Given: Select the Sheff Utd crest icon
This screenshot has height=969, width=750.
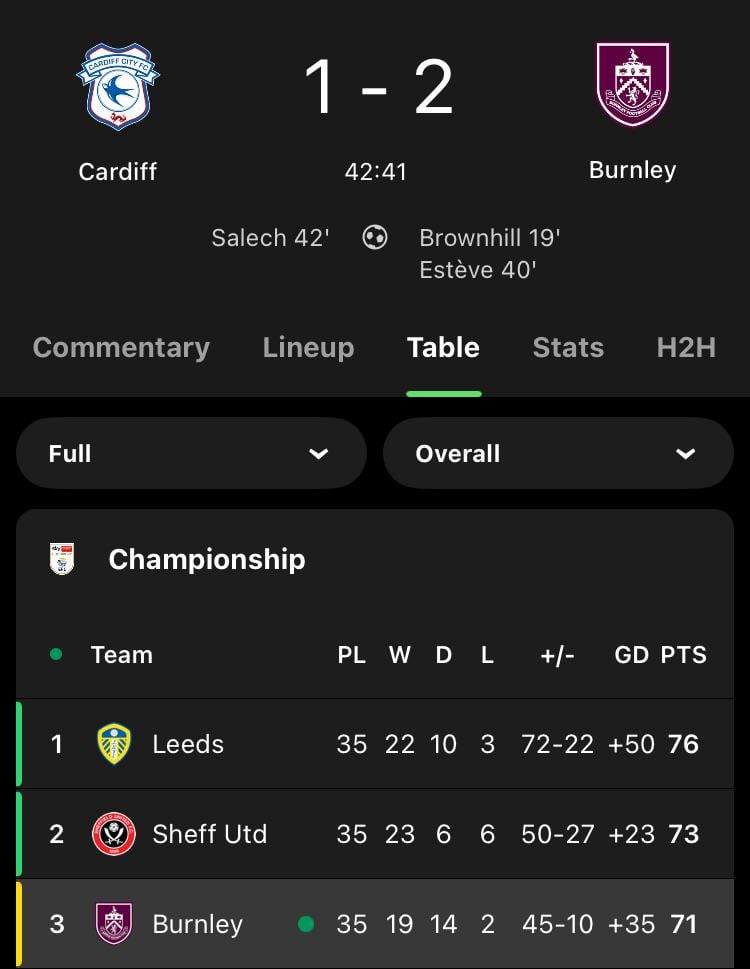Looking at the screenshot, I should [112, 834].
